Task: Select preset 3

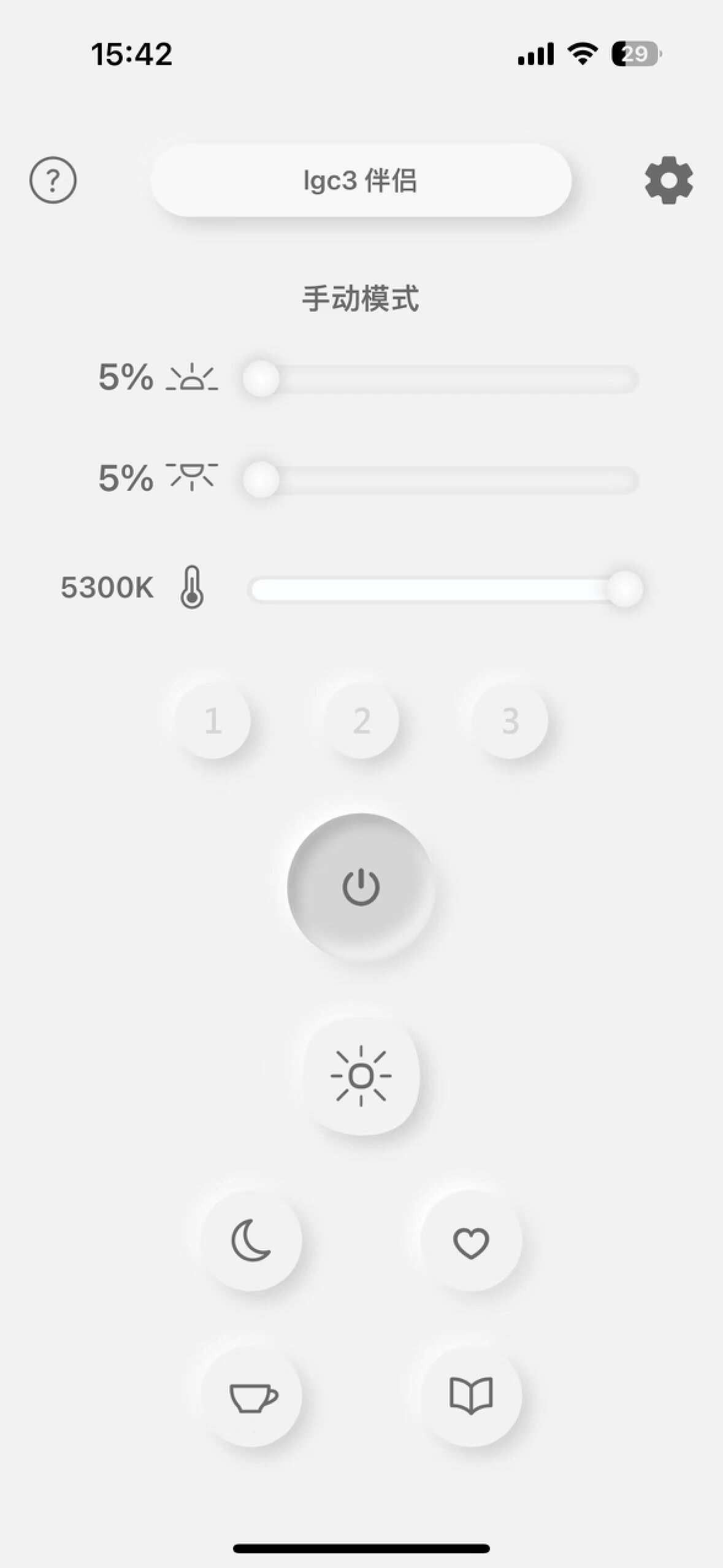Action: pyautogui.click(x=510, y=720)
